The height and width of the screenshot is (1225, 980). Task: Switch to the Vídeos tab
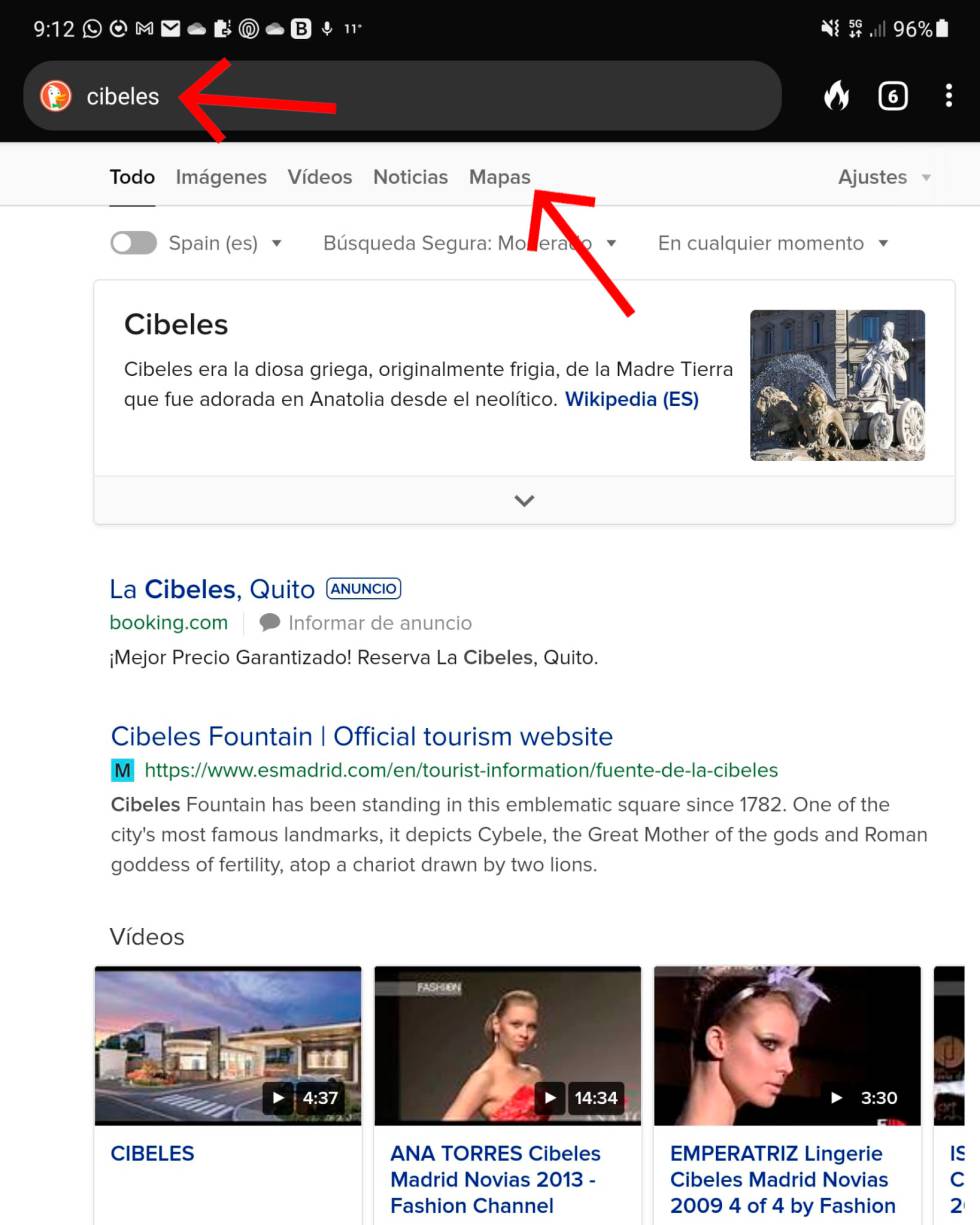(320, 177)
